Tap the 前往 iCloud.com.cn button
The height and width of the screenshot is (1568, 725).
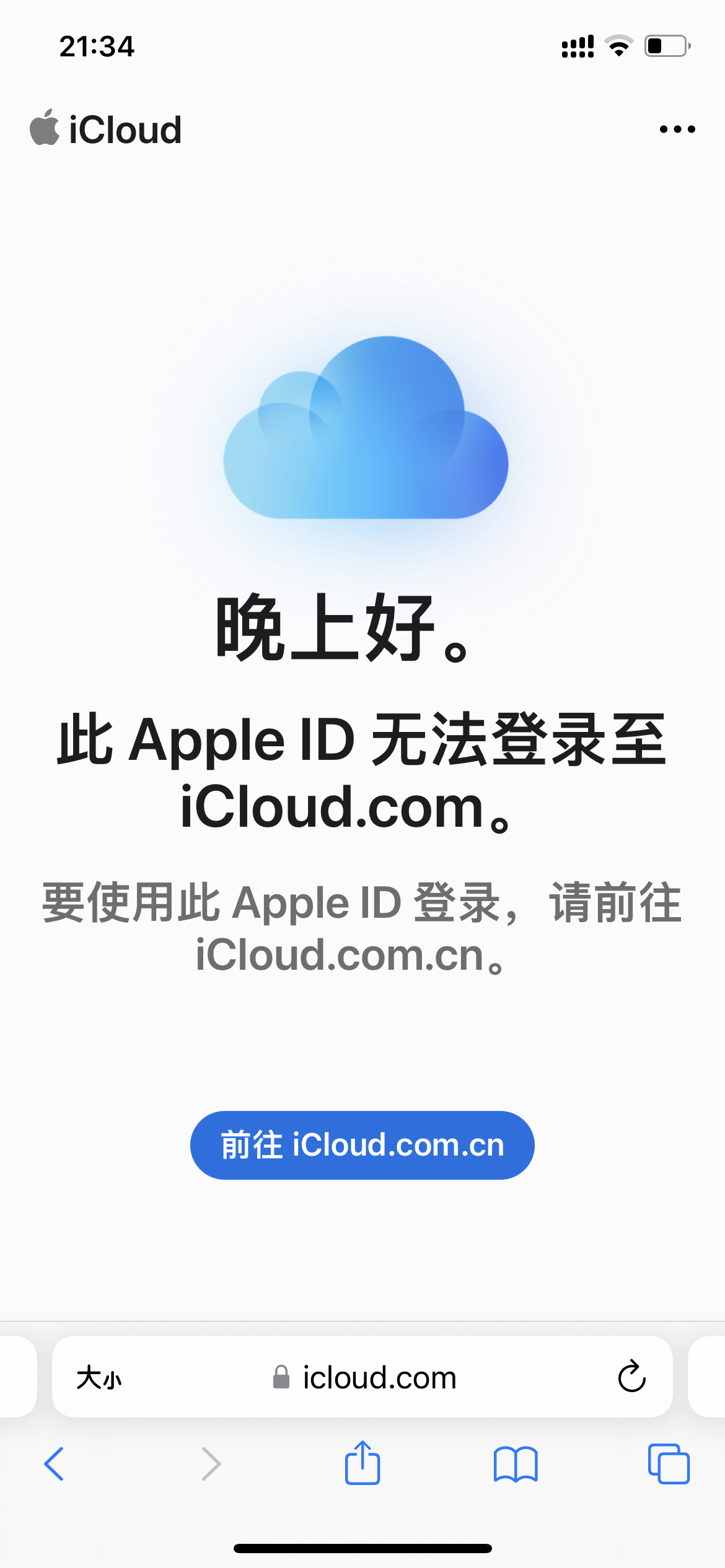pos(362,1145)
